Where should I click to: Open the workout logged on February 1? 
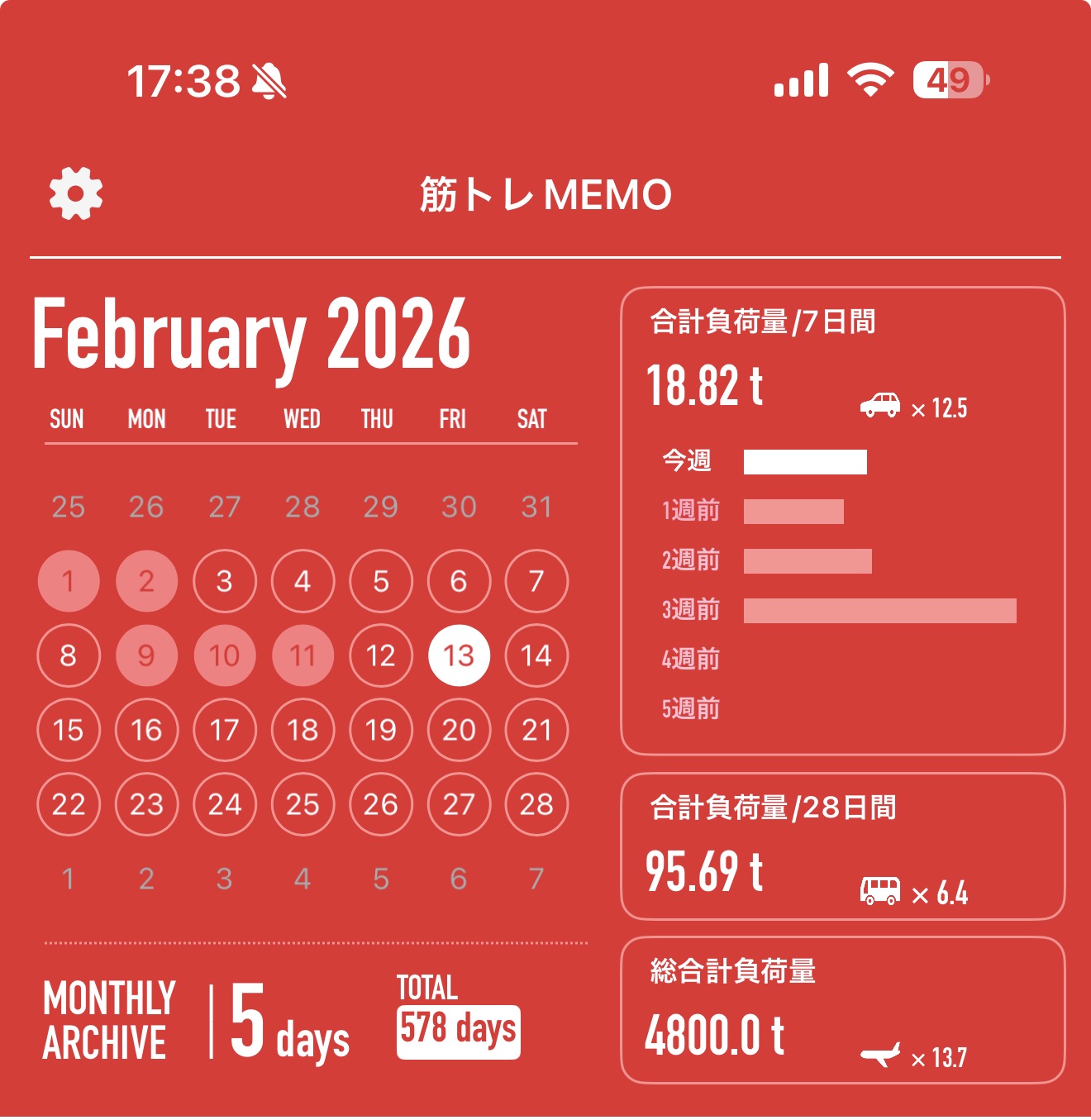click(69, 581)
